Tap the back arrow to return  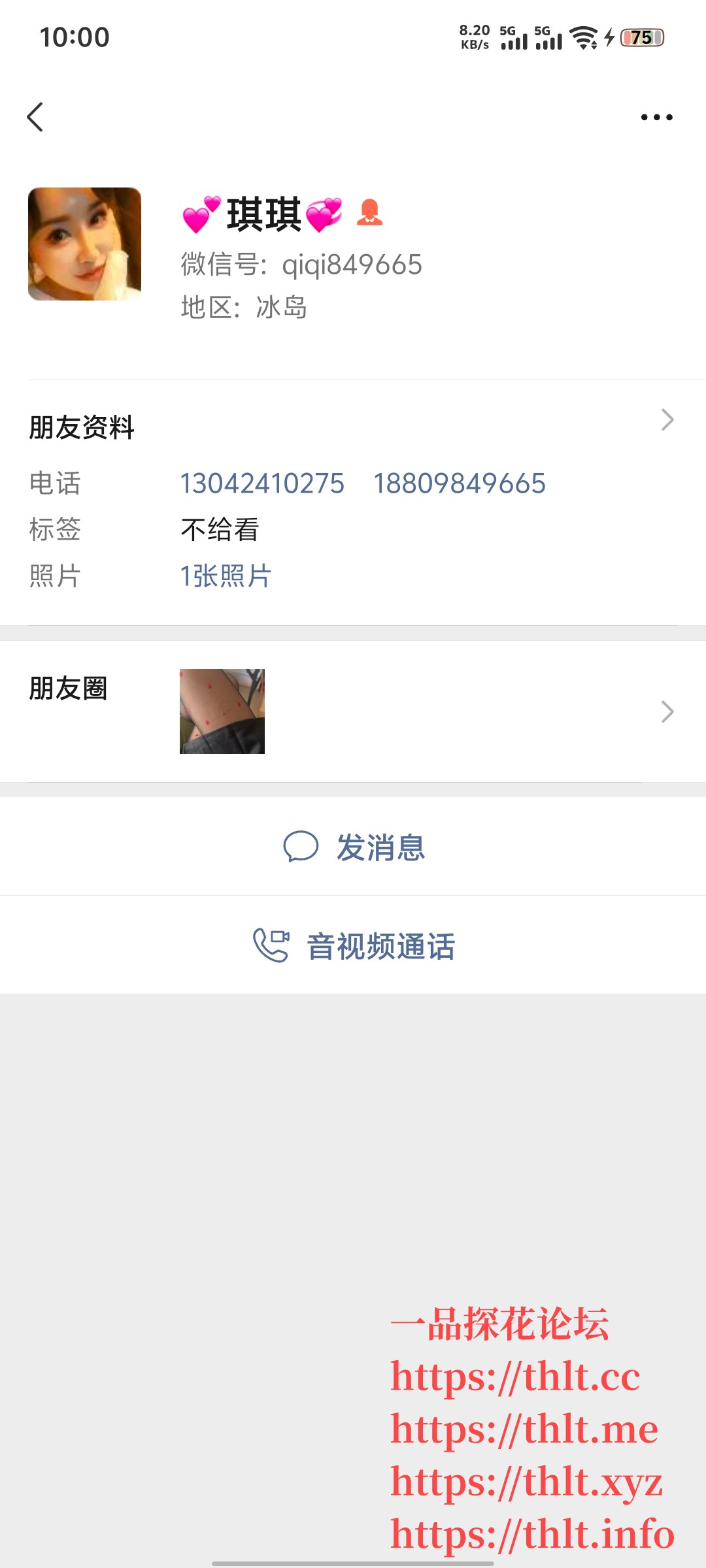click(35, 118)
